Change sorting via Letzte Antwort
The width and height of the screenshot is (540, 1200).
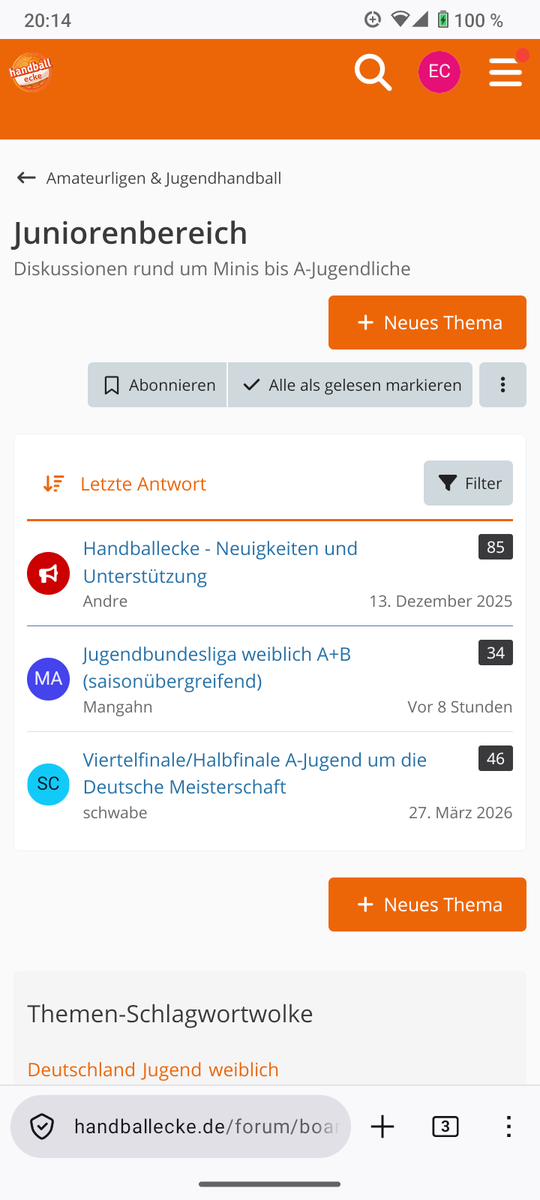pos(124,484)
